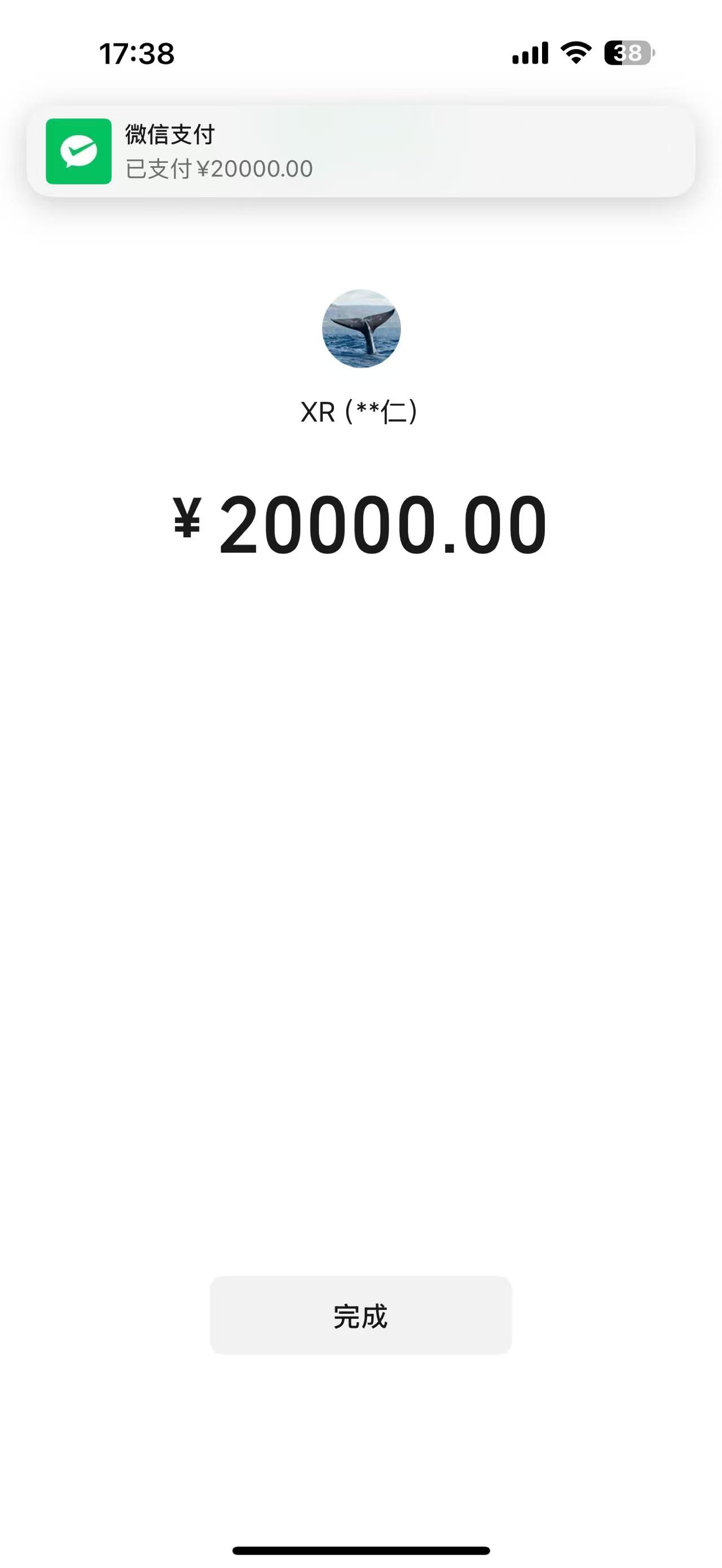Screen dimensions: 722x1568
Task: Open the 微信支付 payment notification banner
Action: 360,151
